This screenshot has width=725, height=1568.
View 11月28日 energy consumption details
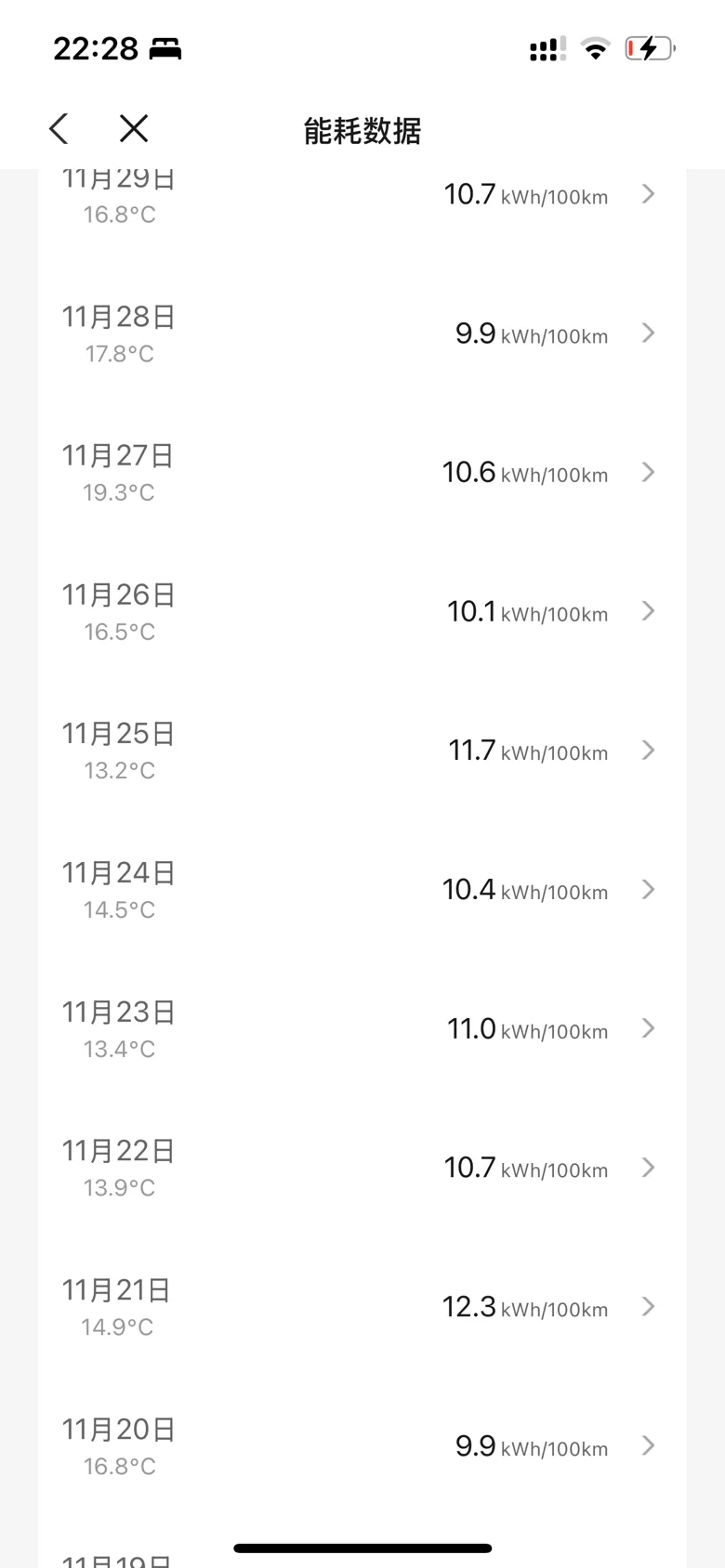pyautogui.click(x=362, y=333)
